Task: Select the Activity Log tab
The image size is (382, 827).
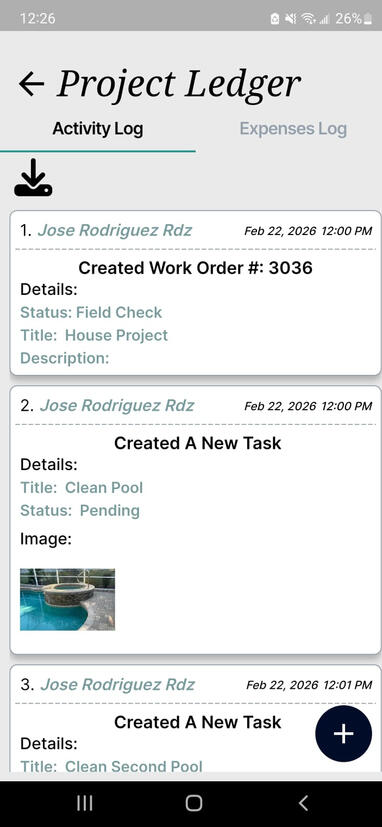Action: pyautogui.click(x=98, y=129)
